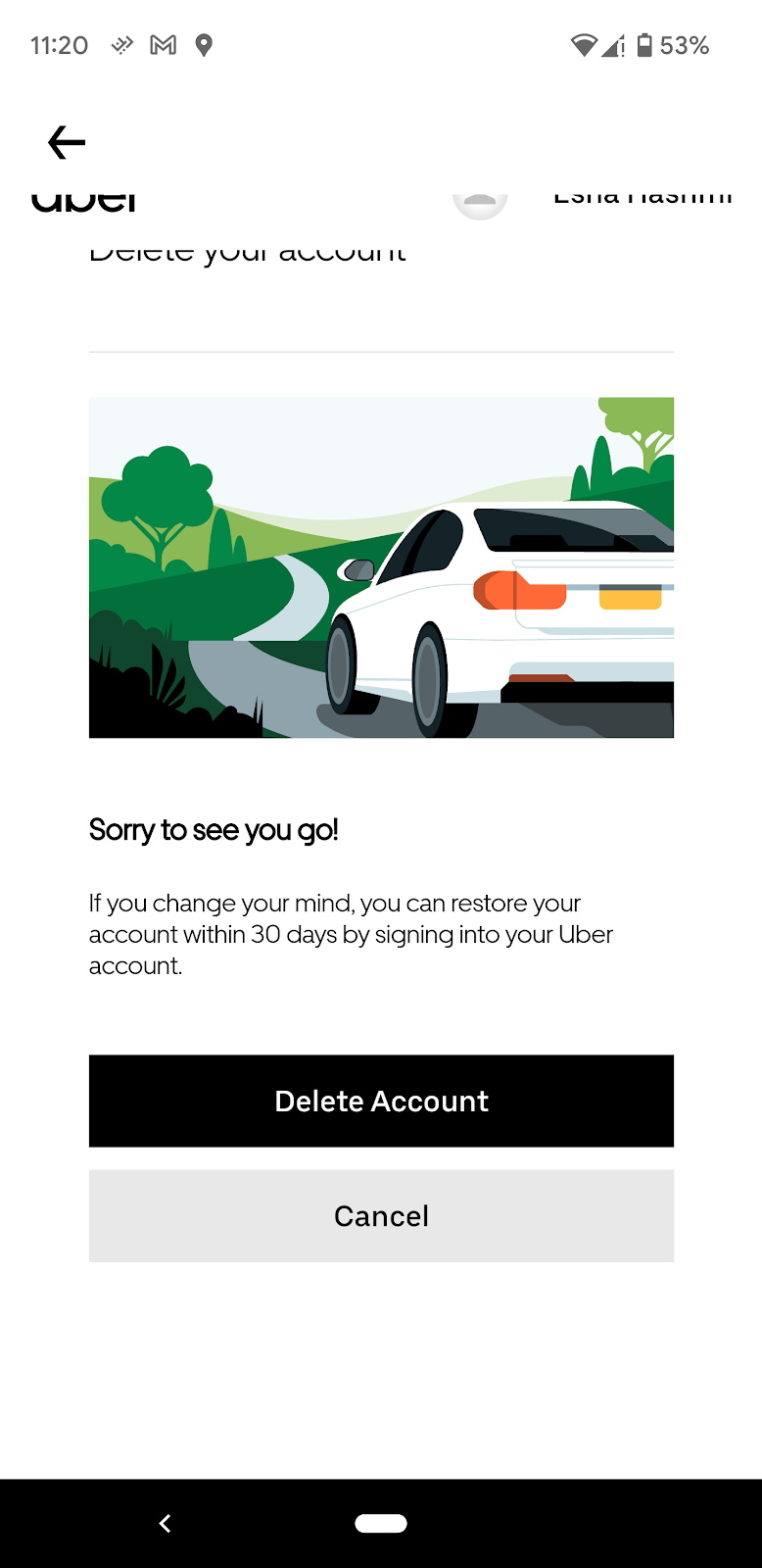This screenshot has width=762, height=1568.
Task: Go to home via navigation pill
Action: click(x=381, y=1523)
